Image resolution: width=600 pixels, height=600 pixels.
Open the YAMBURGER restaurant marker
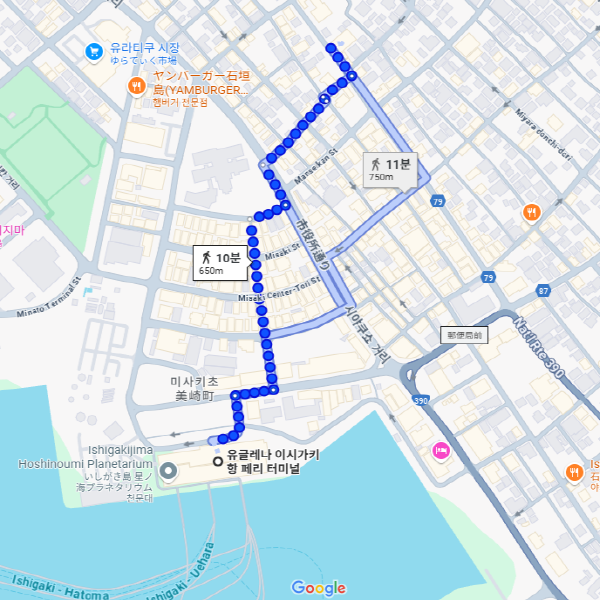(137, 86)
